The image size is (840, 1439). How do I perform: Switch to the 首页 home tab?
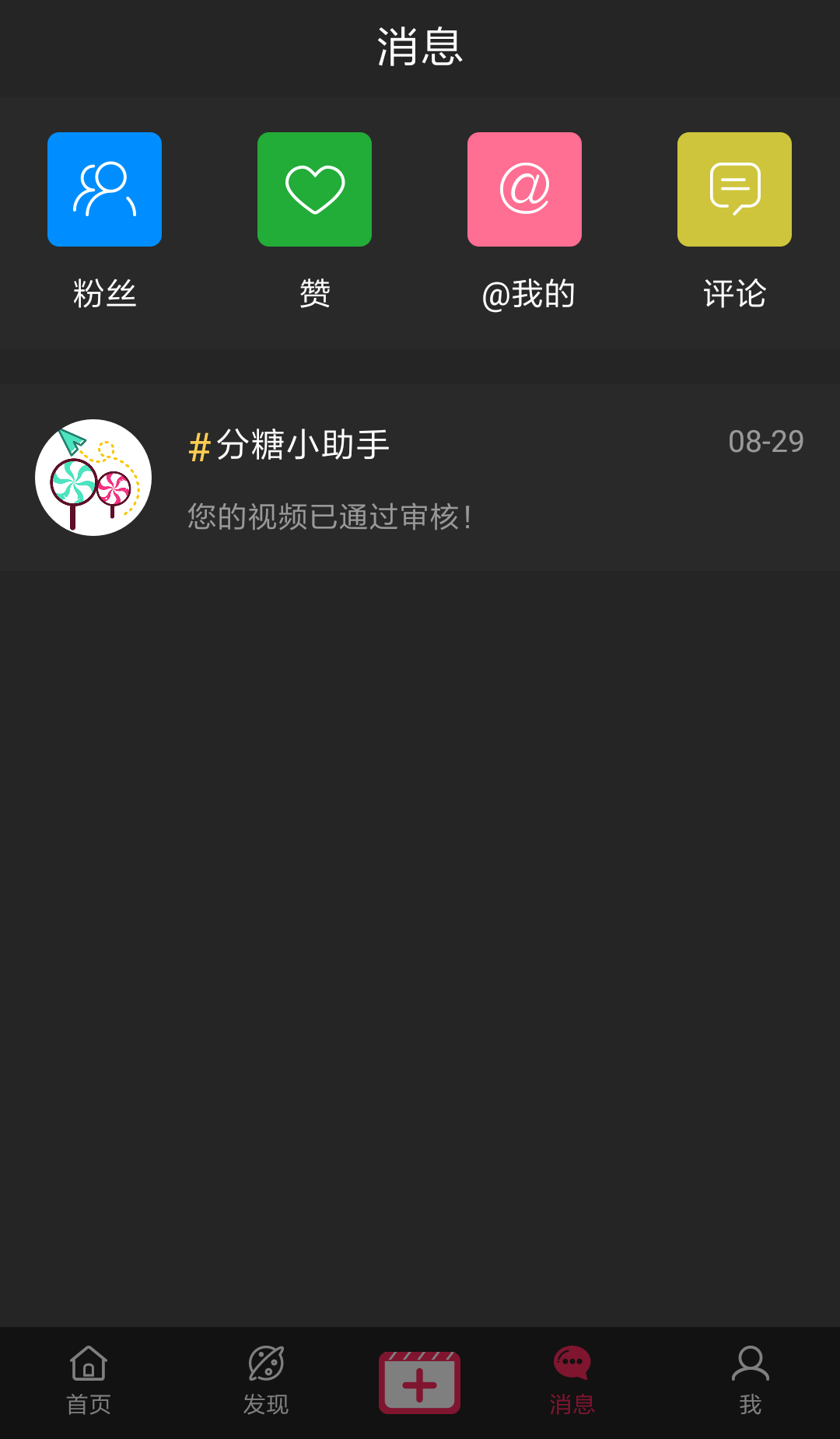pyautogui.click(x=89, y=1381)
